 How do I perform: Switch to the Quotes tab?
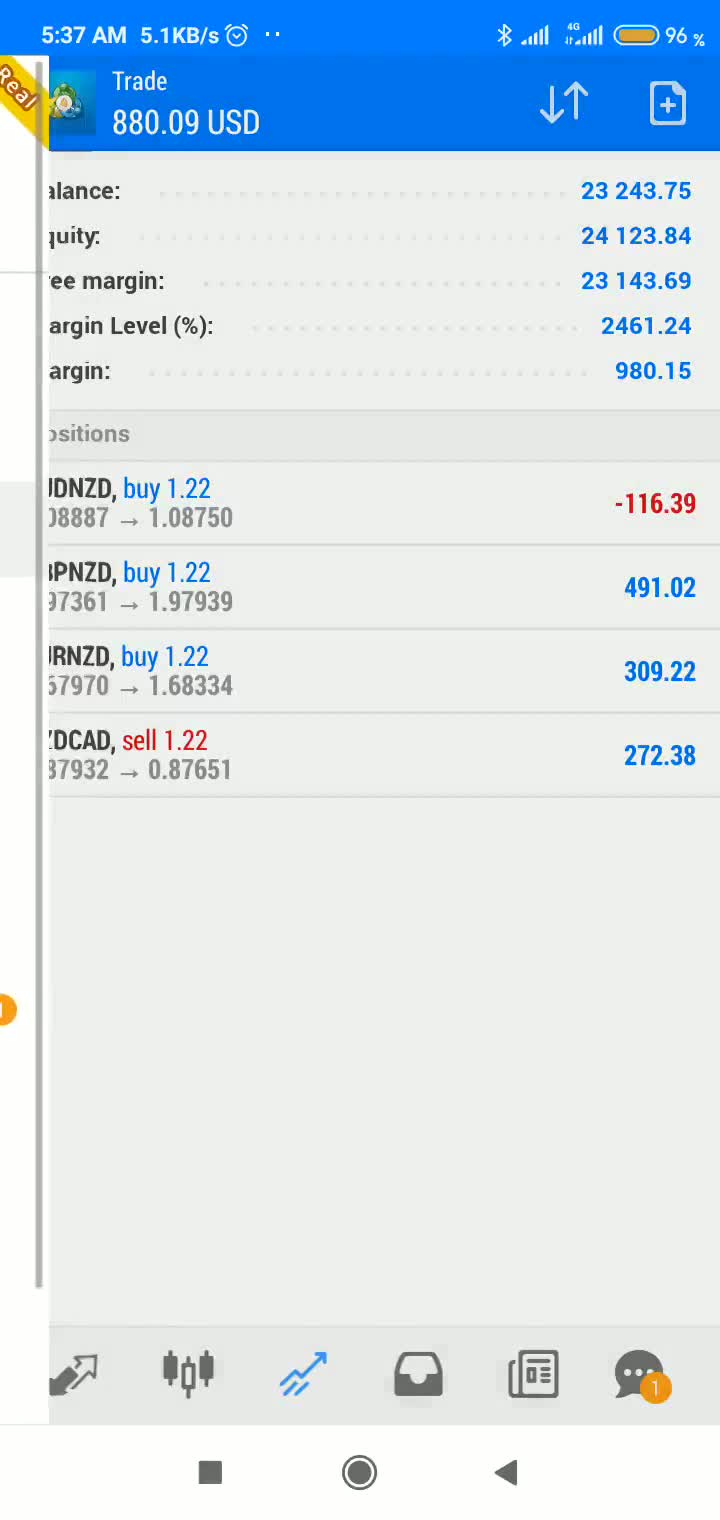click(x=76, y=1374)
